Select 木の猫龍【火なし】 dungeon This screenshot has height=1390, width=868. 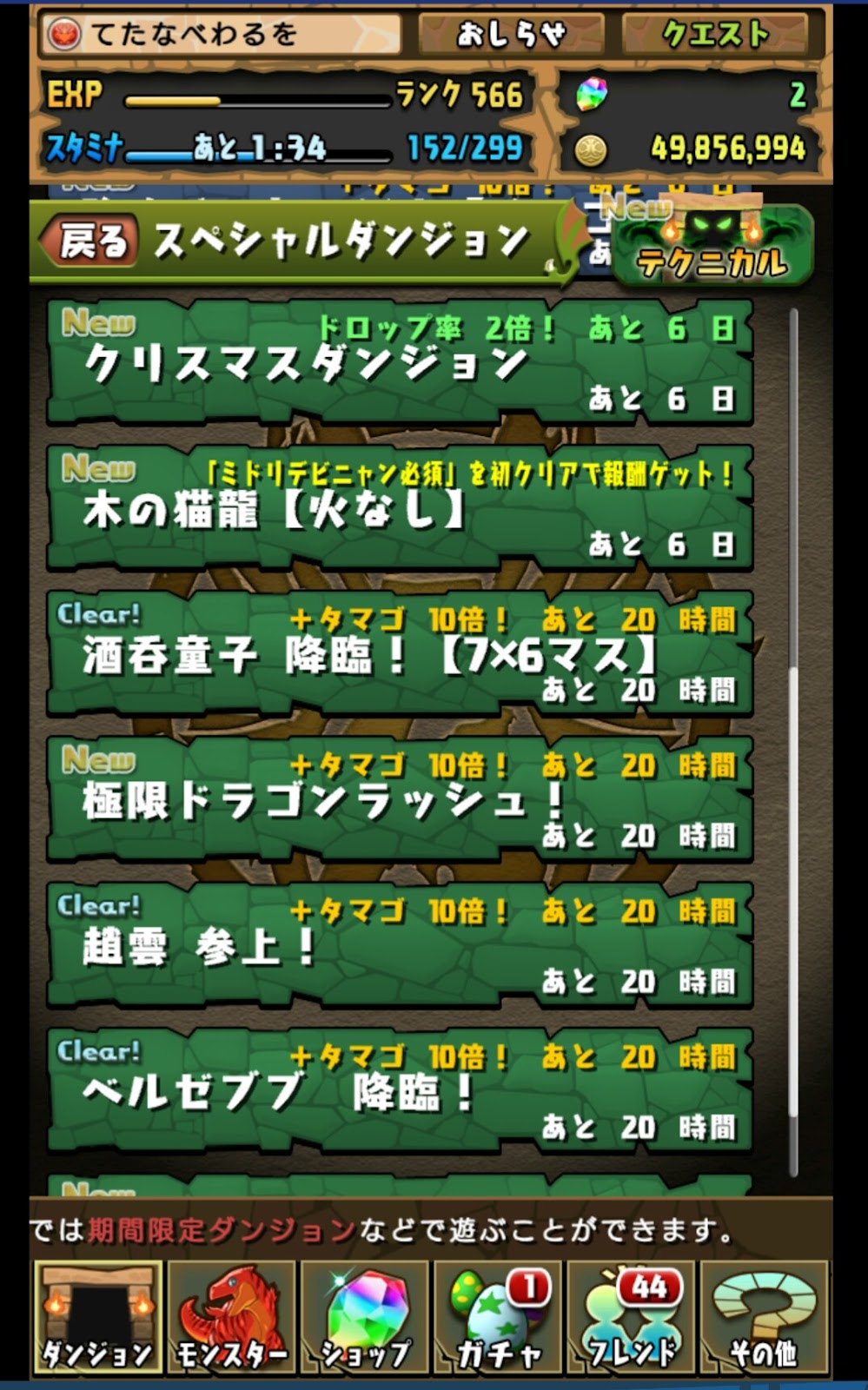click(400, 508)
